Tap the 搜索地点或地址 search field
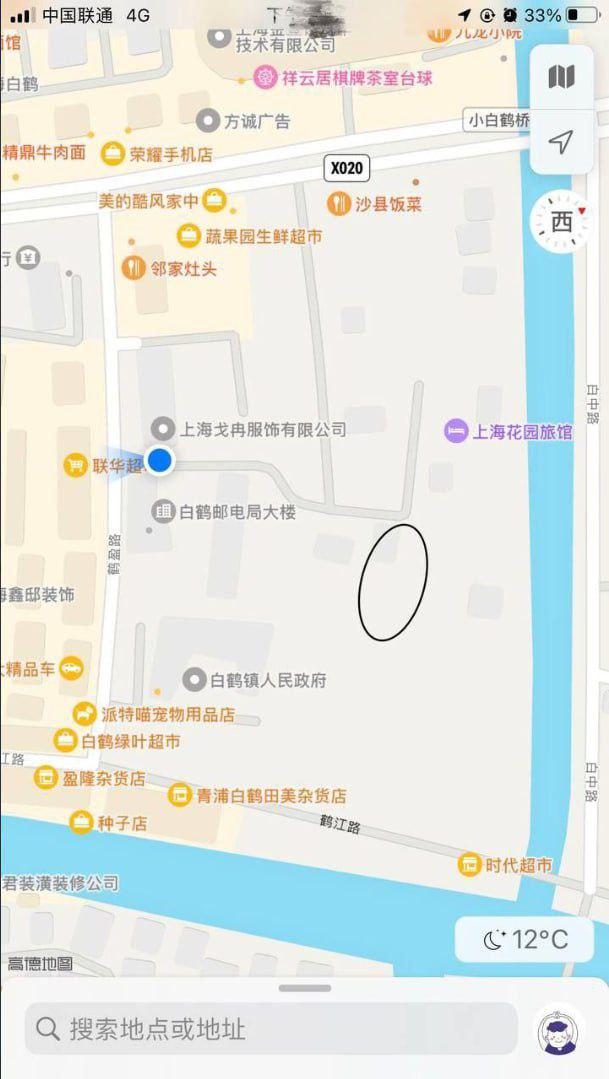The width and height of the screenshot is (609, 1079). [x=270, y=1029]
